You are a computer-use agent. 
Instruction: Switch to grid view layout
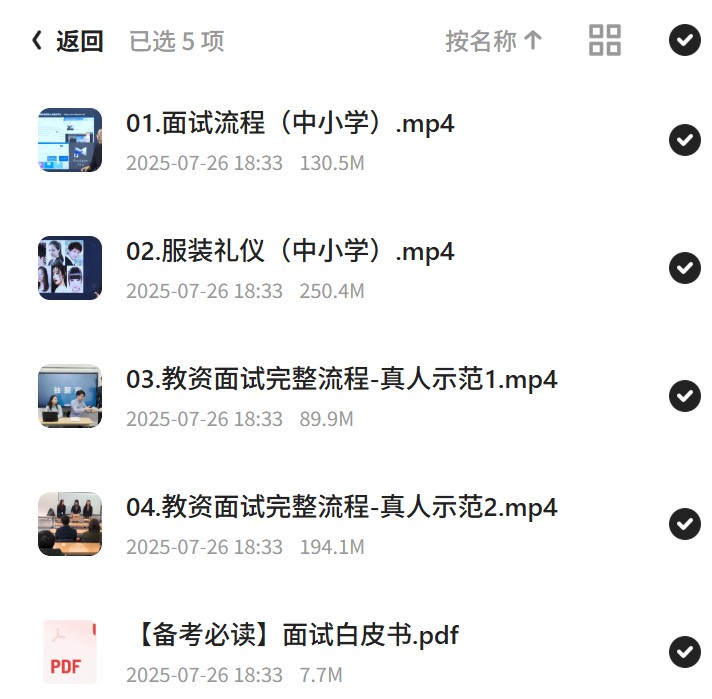[604, 40]
